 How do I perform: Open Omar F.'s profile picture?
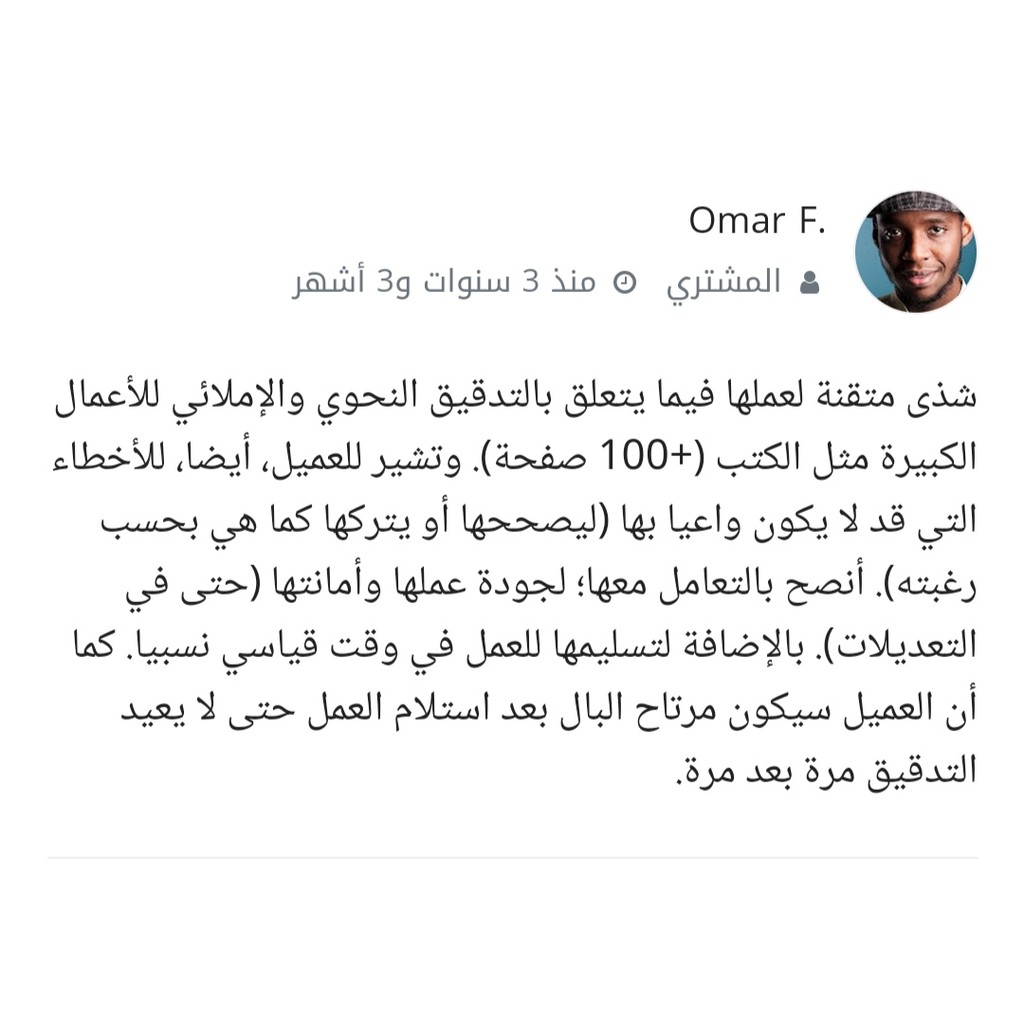(915, 251)
